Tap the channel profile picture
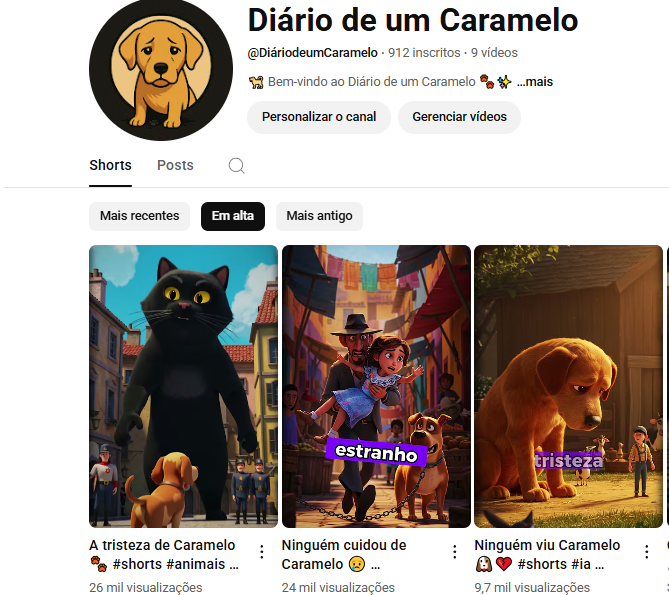The image size is (669, 595). click(x=161, y=69)
